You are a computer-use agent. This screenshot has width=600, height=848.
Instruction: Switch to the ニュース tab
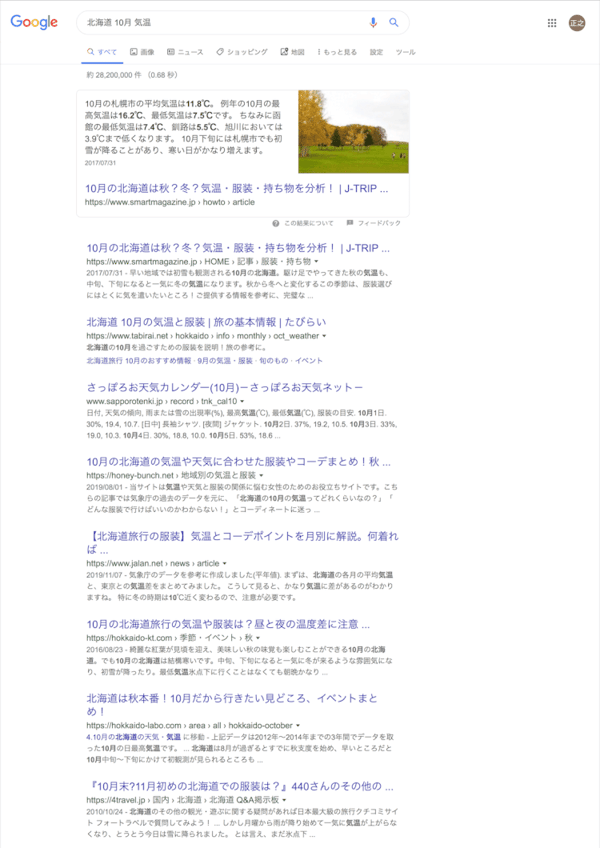click(x=185, y=51)
